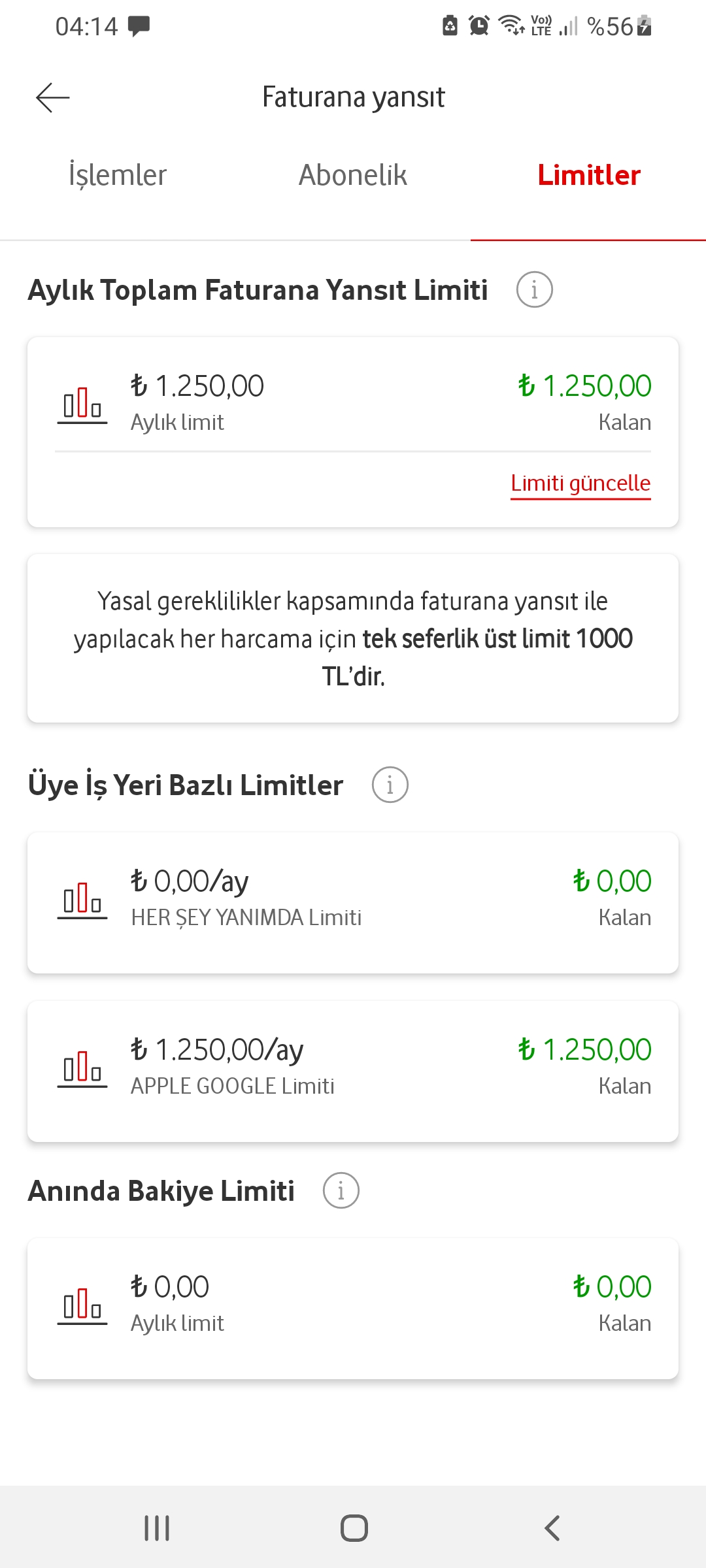Open the Abonelik tab
Image resolution: width=706 pixels, height=1568 pixels.
(353, 175)
